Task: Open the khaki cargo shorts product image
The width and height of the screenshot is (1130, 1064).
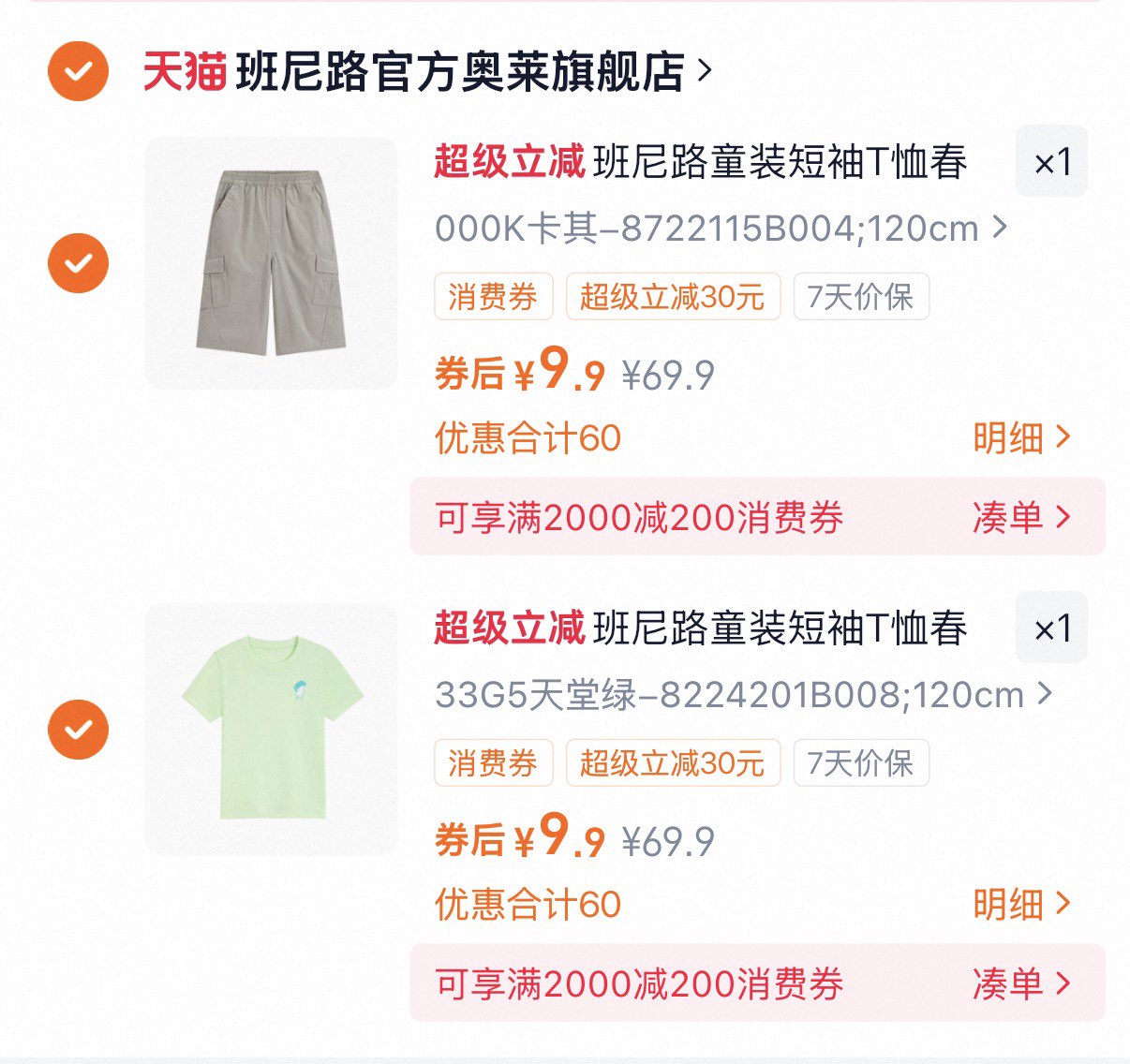Action: point(271,263)
